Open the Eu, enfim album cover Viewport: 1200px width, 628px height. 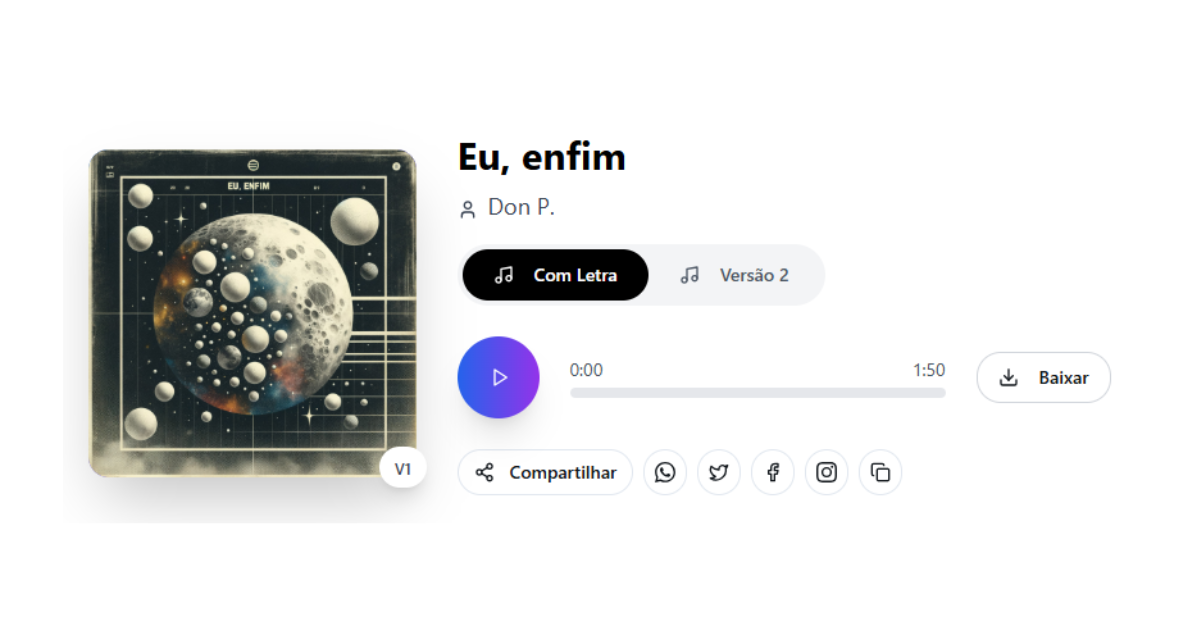tap(252, 313)
